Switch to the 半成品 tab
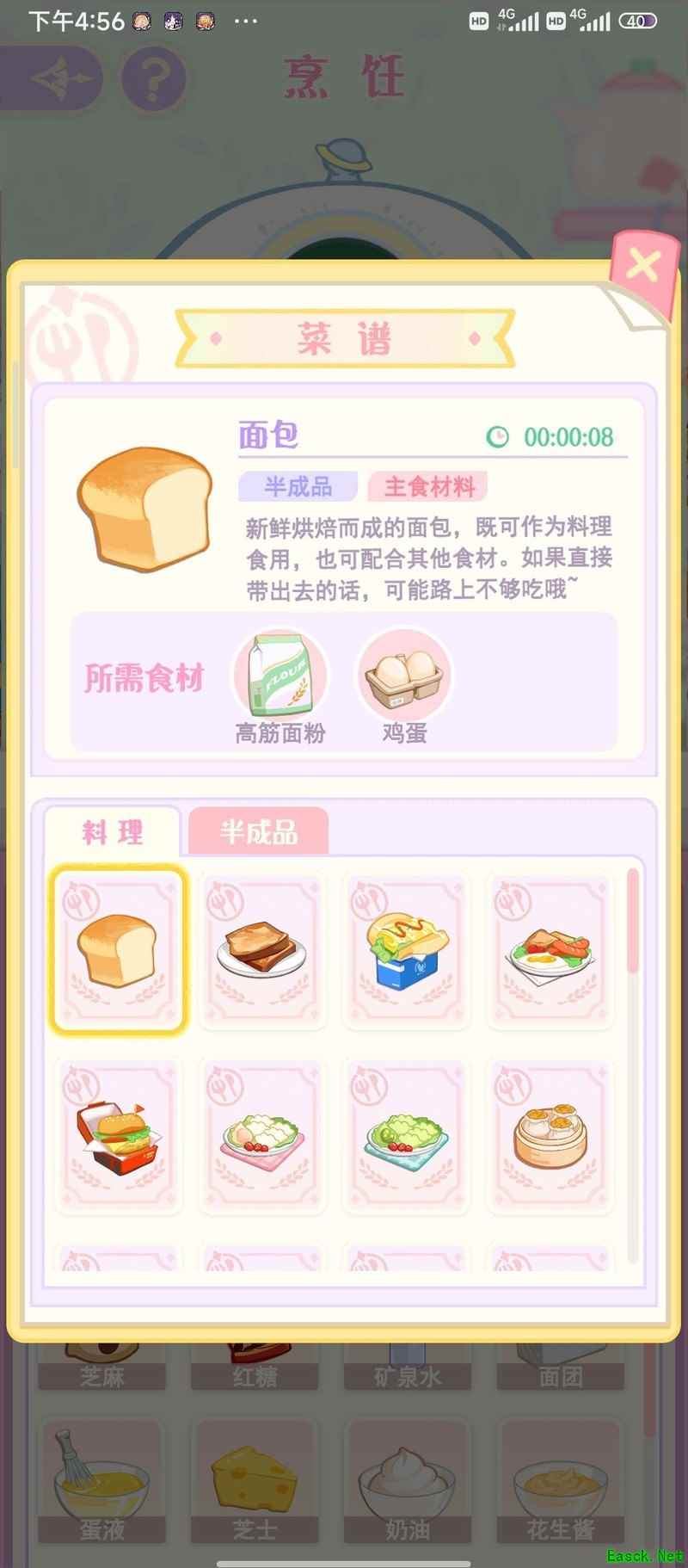 pos(258,831)
